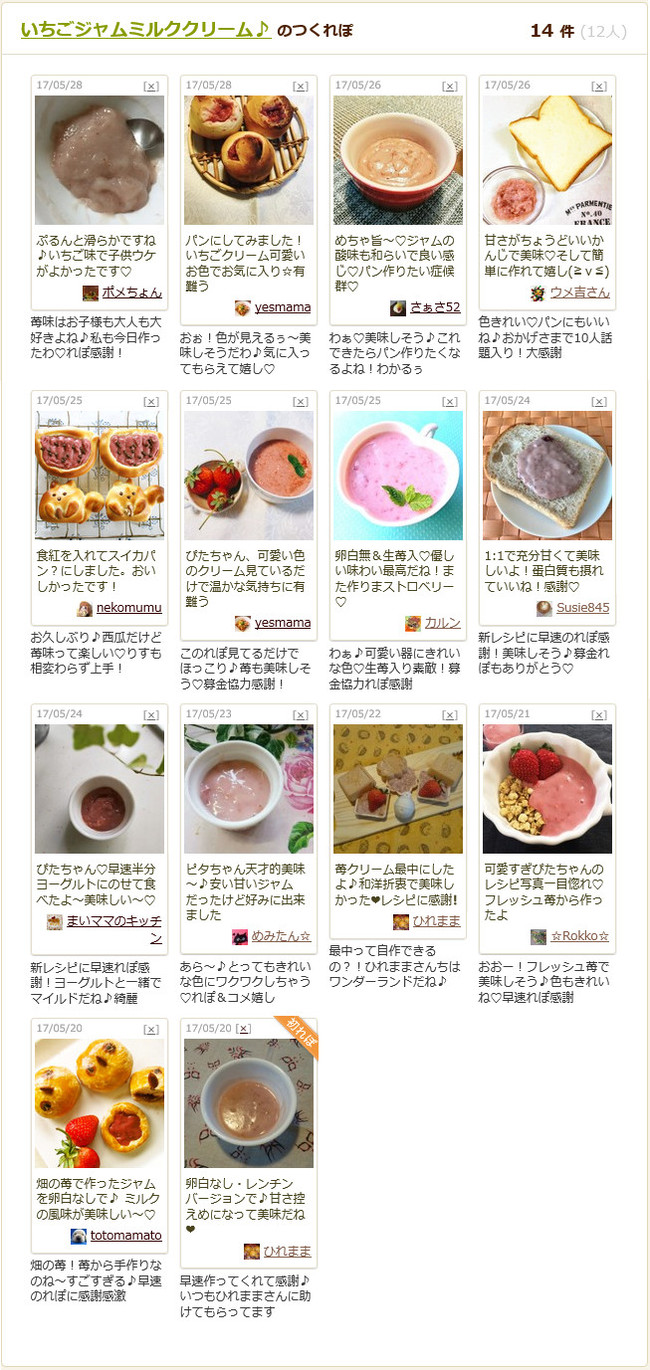
Task: Open nekomumu's watermelon bread photo
Action: [x=99, y=475]
